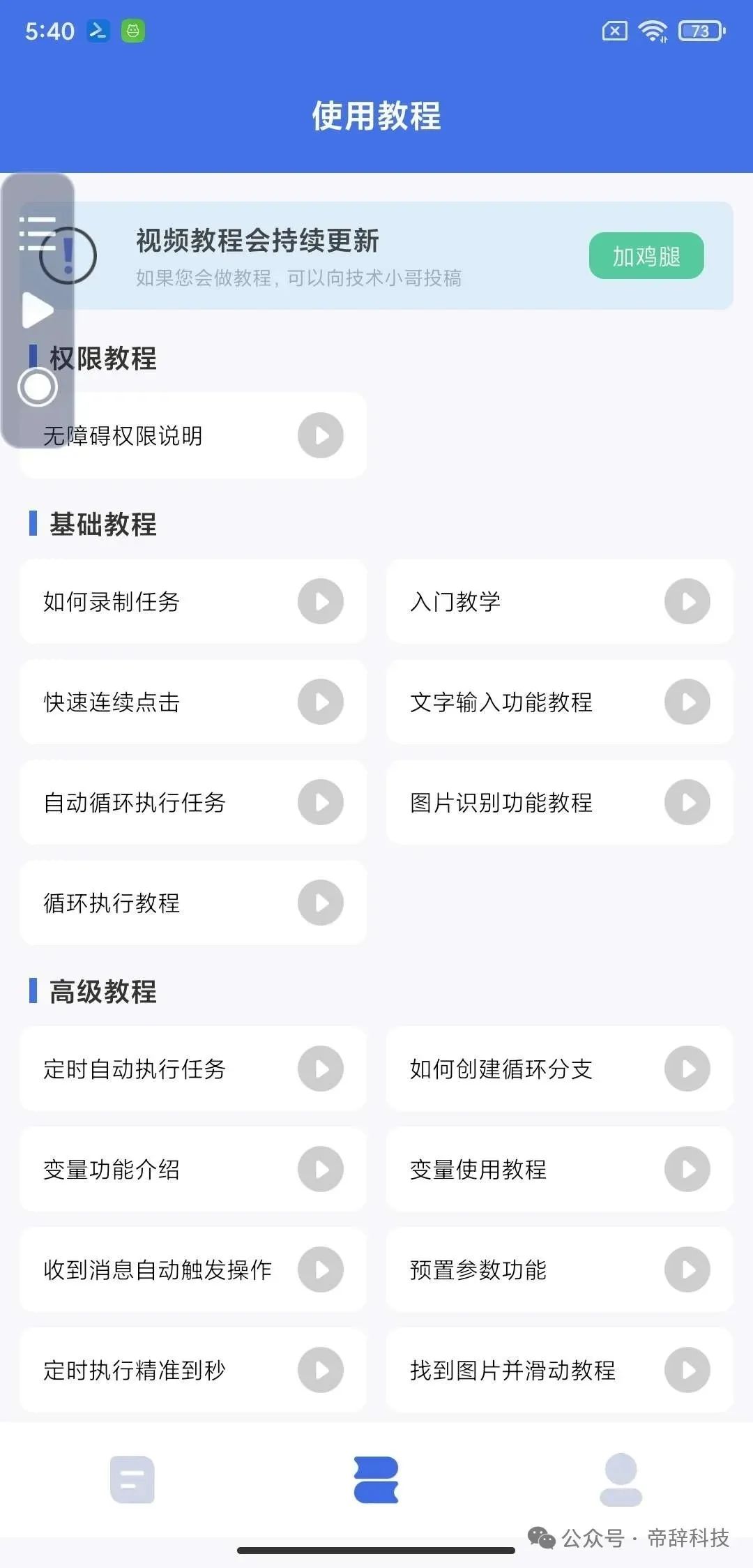
Task: Play the 快速连续点击 tutorial
Action: 321,702
